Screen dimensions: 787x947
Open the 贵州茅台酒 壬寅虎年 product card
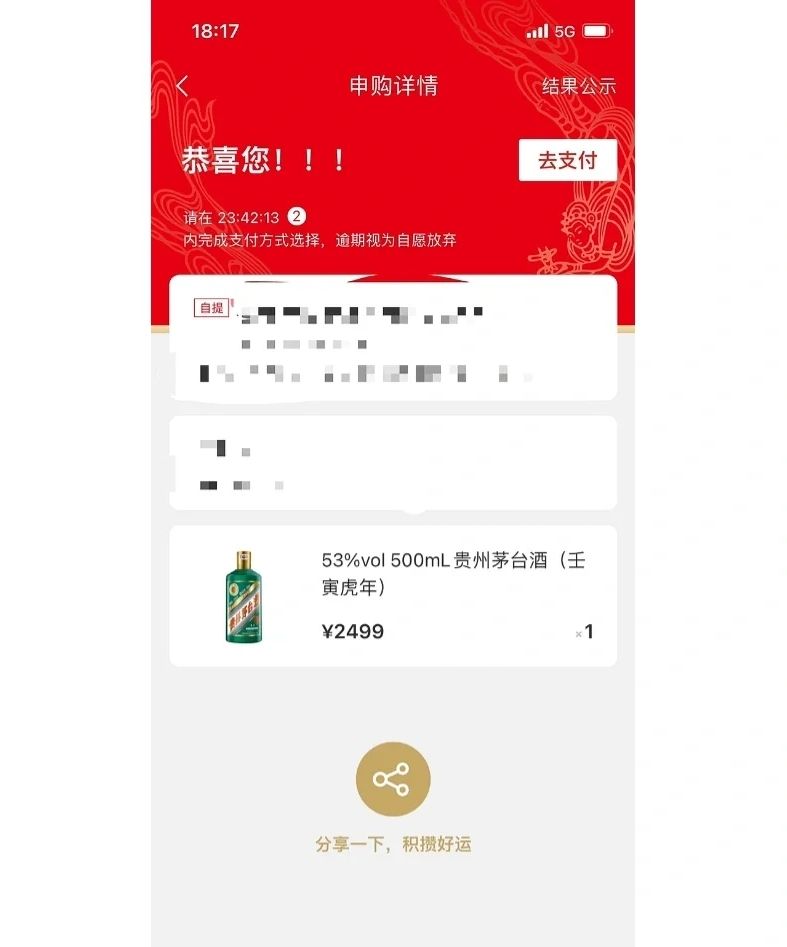(x=392, y=595)
